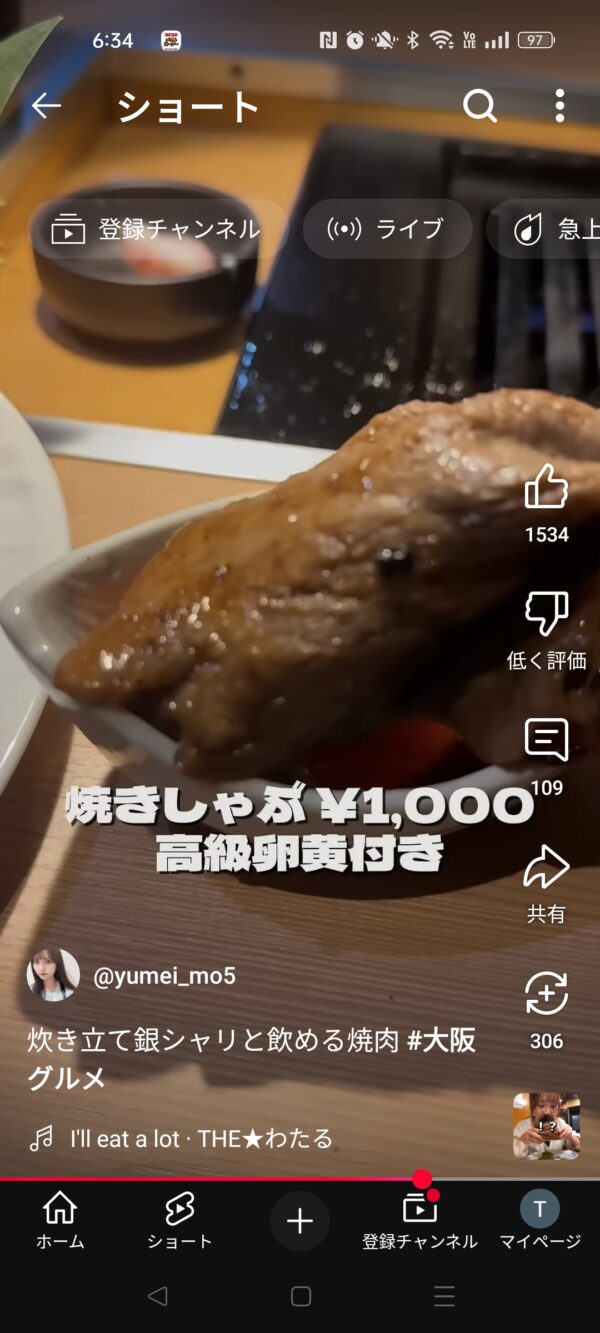Share this short via 共有
This screenshot has height=1333, width=600.
pyautogui.click(x=546, y=868)
